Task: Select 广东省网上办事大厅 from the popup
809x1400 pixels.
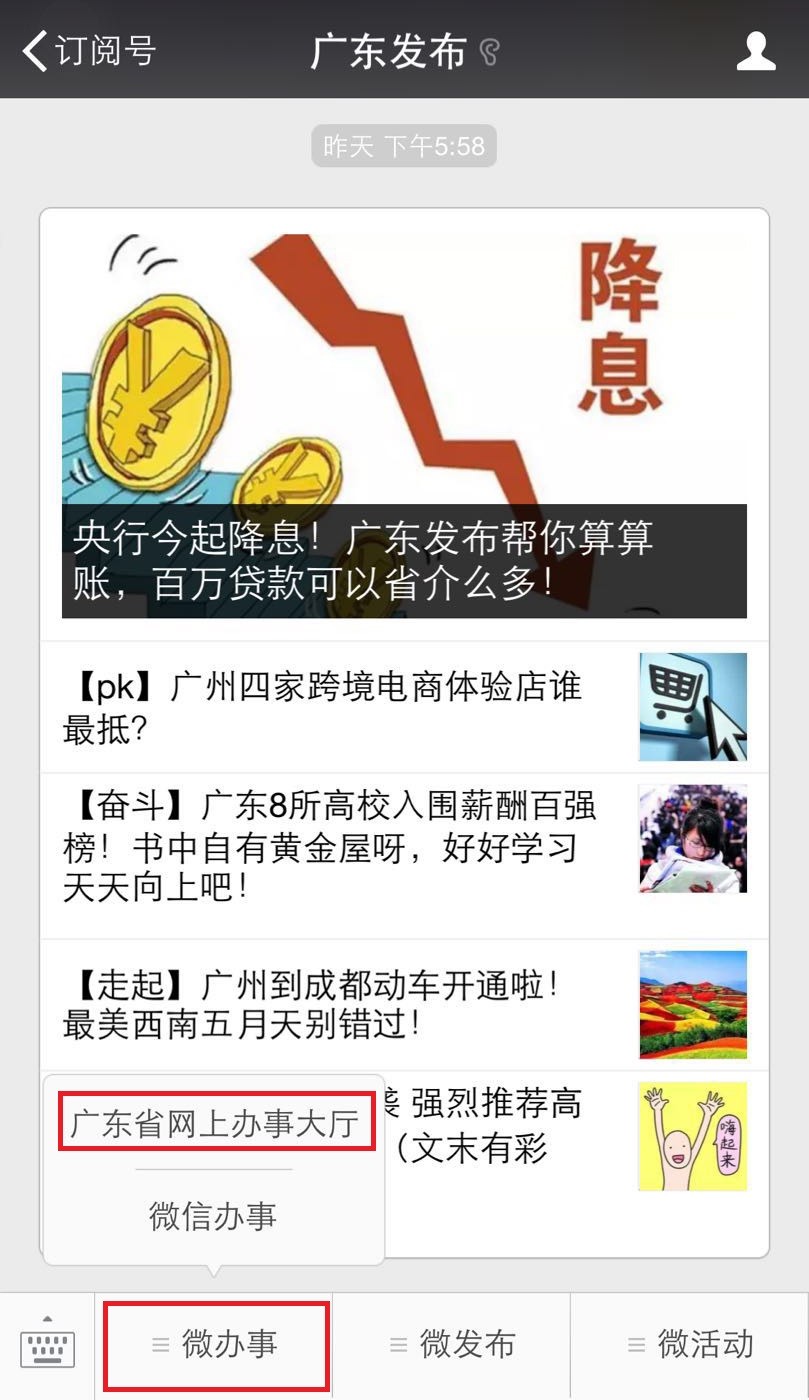Action: tap(216, 1122)
